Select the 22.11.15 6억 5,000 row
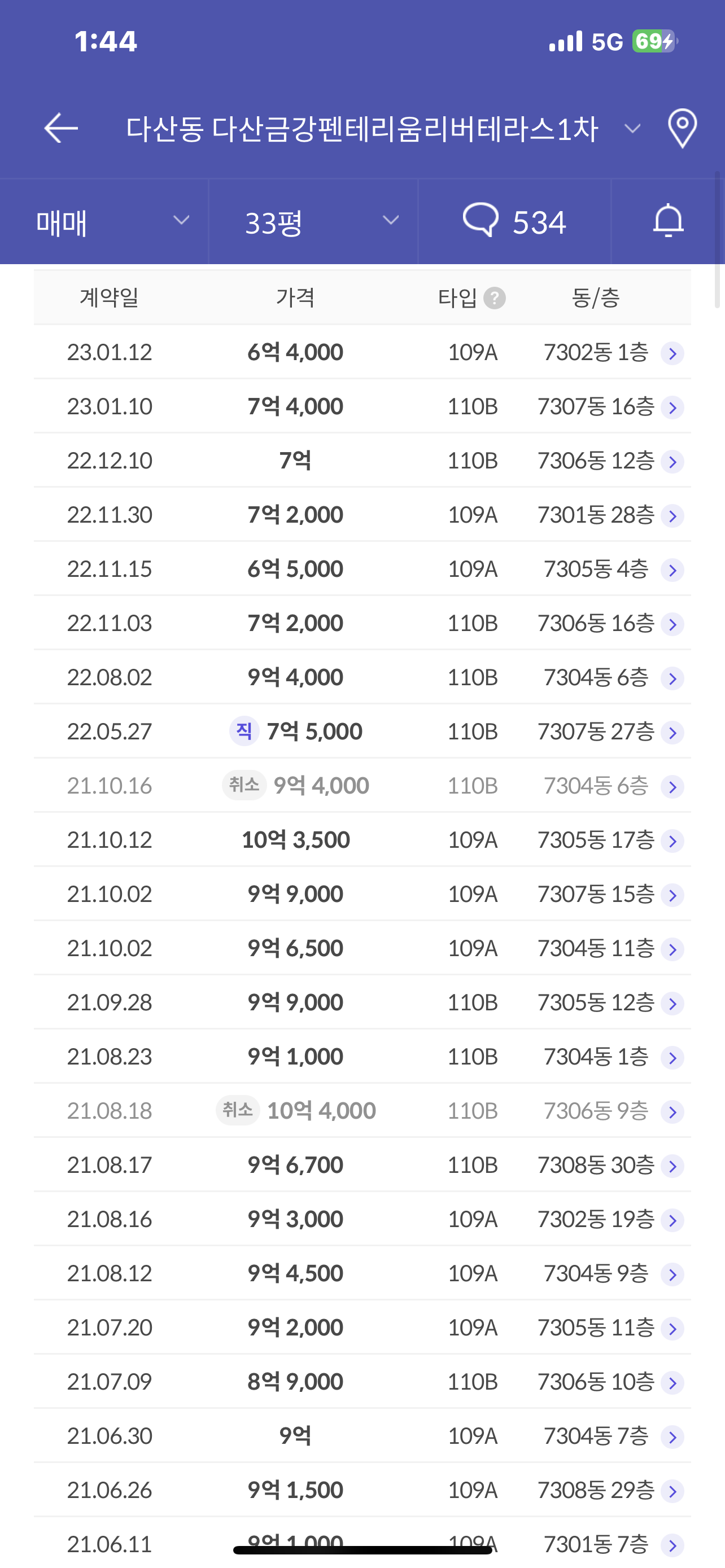The height and width of the screenshot is (1568, 725). [x=362, y=568]
